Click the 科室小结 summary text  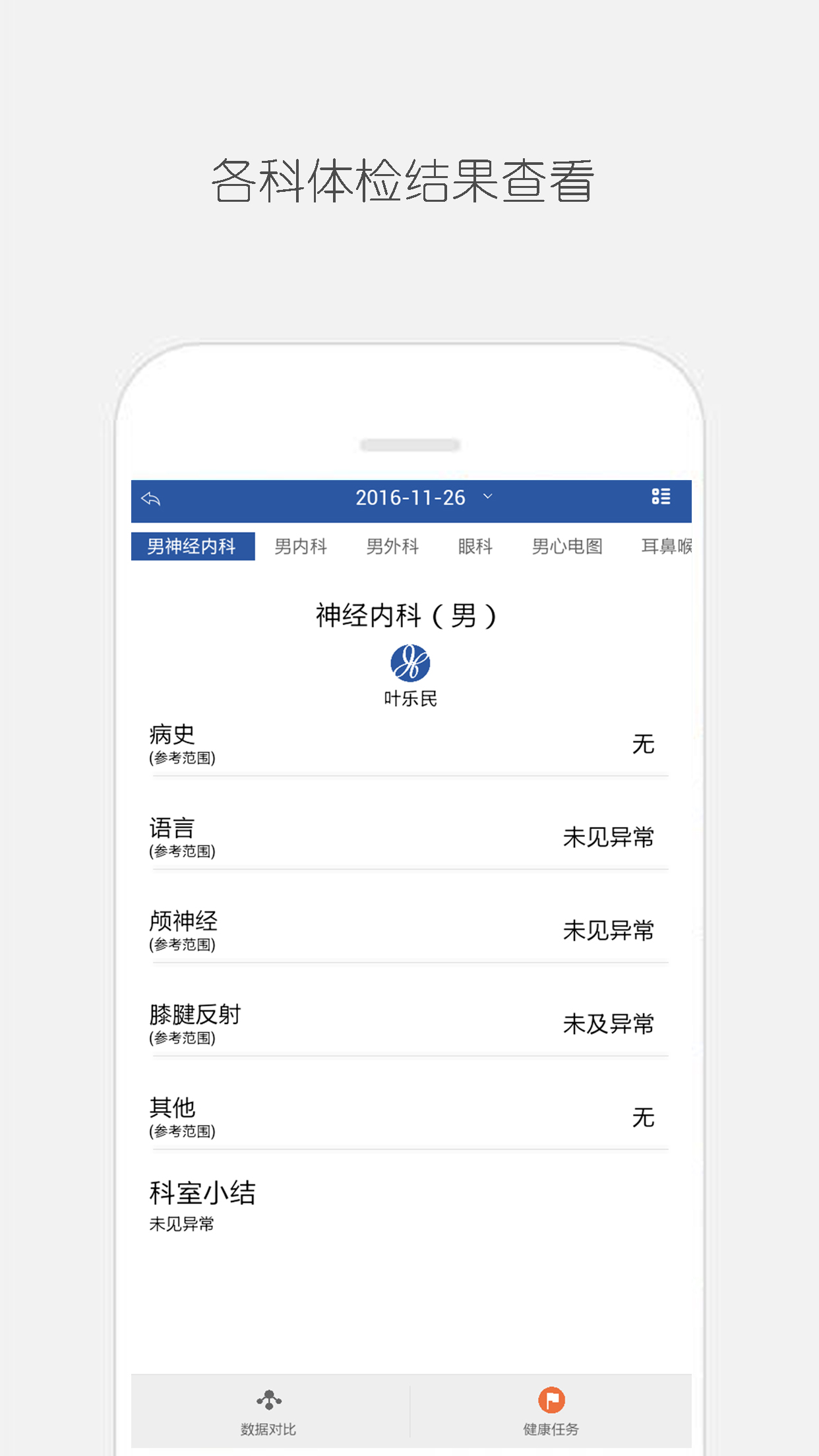(x=202, y=1192)
